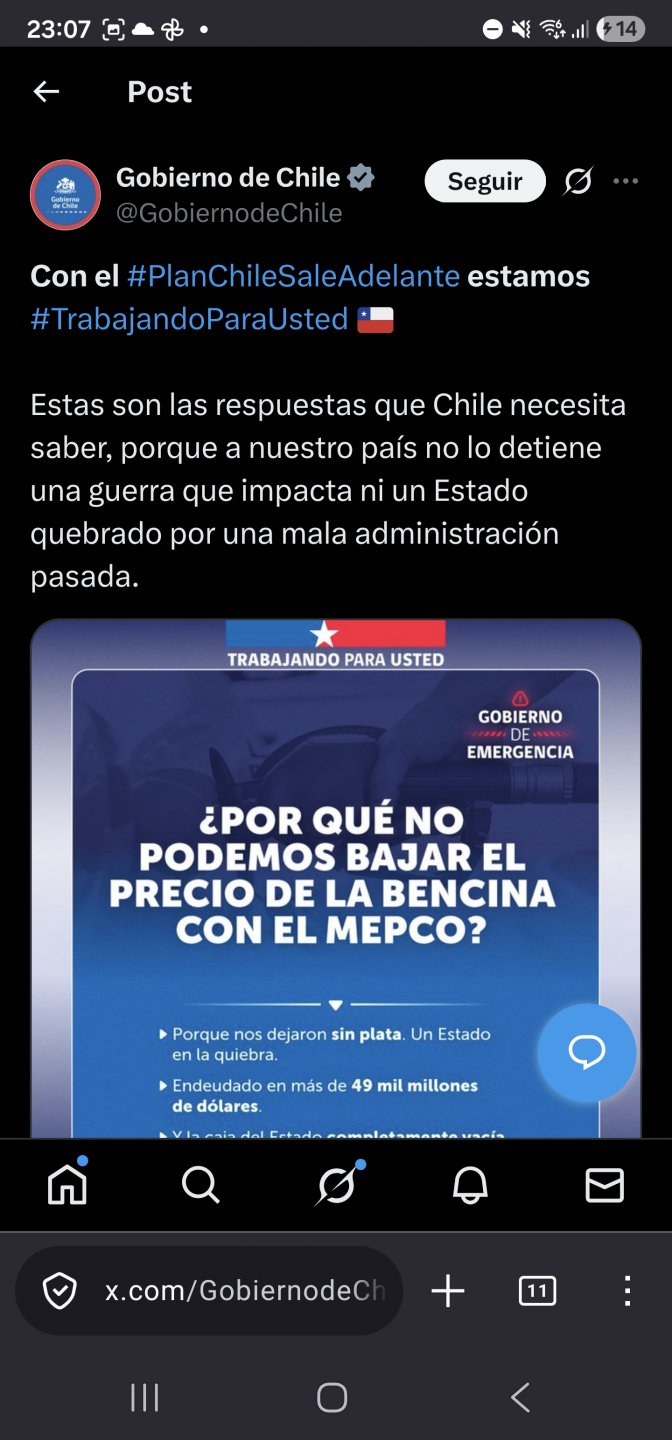Open the #PlanChileSaleAdelante hashtag
Image resolution: width=672 pixels, height=1440 pixels.
coord(293,276)
